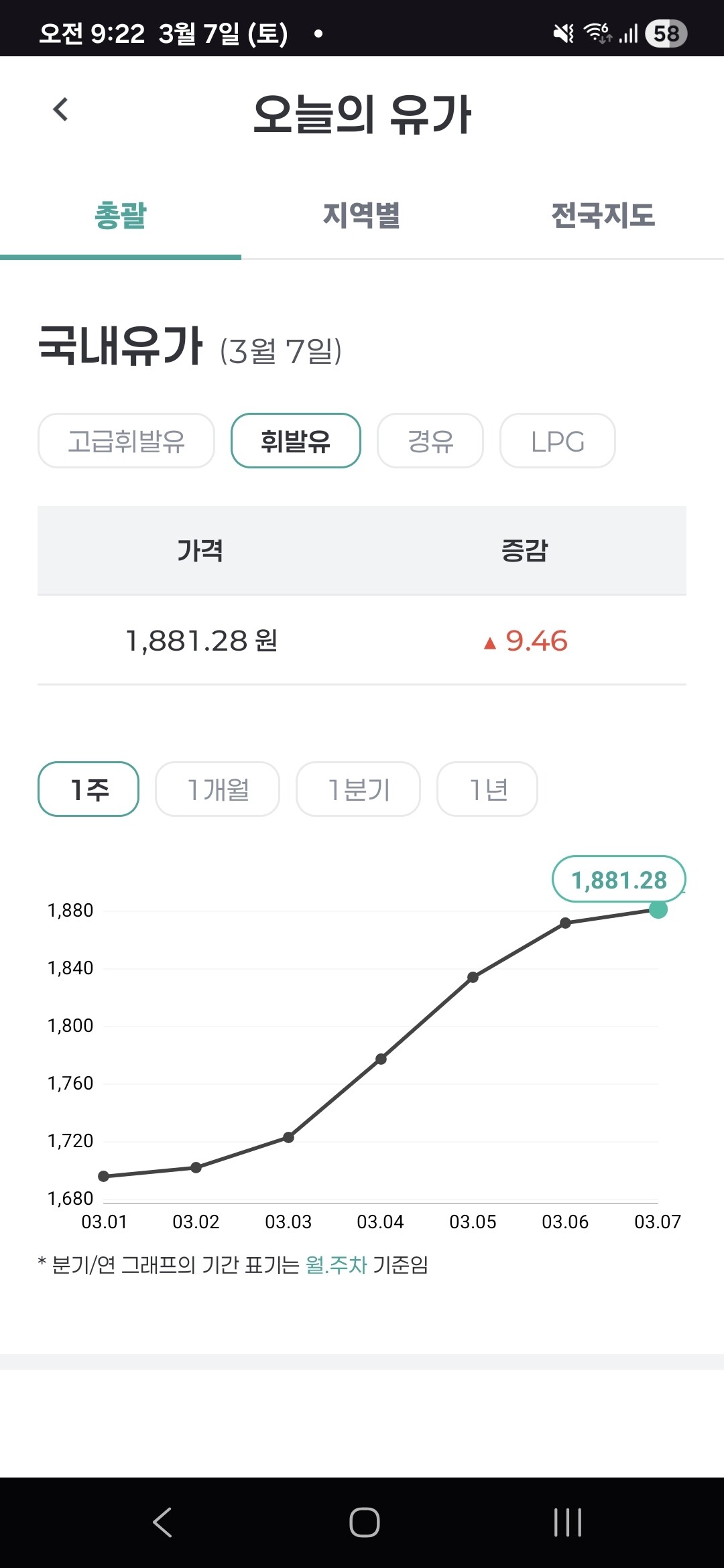Change chart period to 1개월
This screenshot has width=724, height=1568.
point(217,789)
